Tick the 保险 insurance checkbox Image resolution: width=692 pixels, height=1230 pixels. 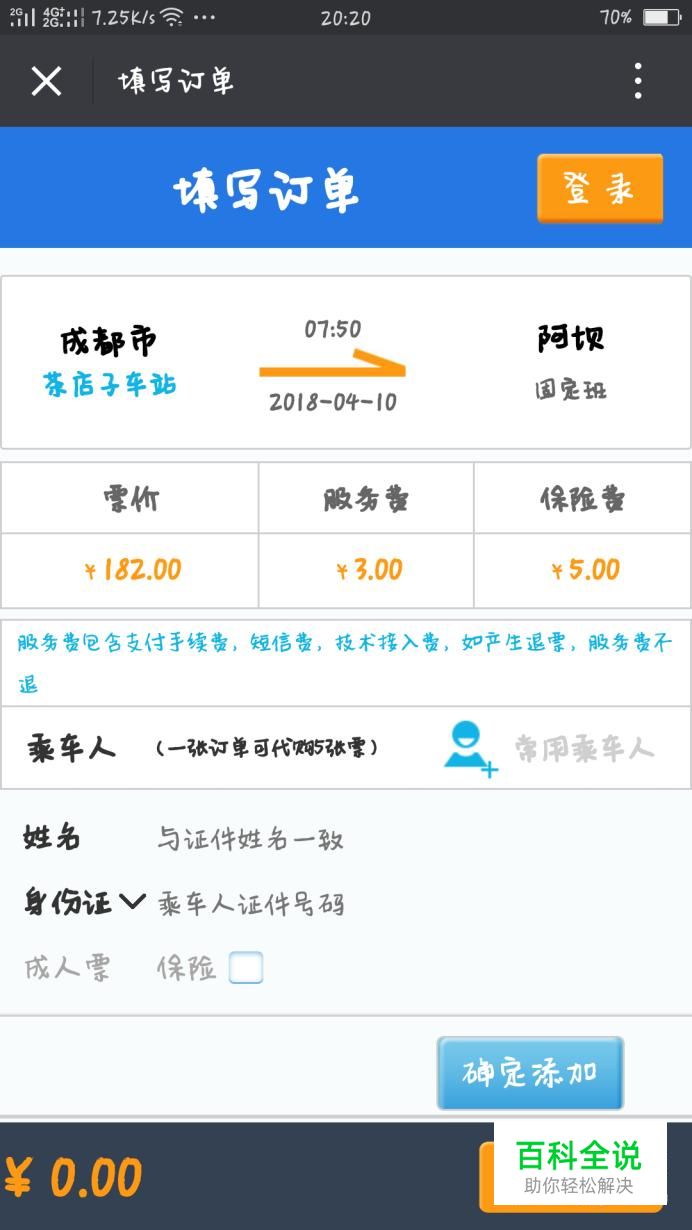pyautogui.click(x=246, y=968)
